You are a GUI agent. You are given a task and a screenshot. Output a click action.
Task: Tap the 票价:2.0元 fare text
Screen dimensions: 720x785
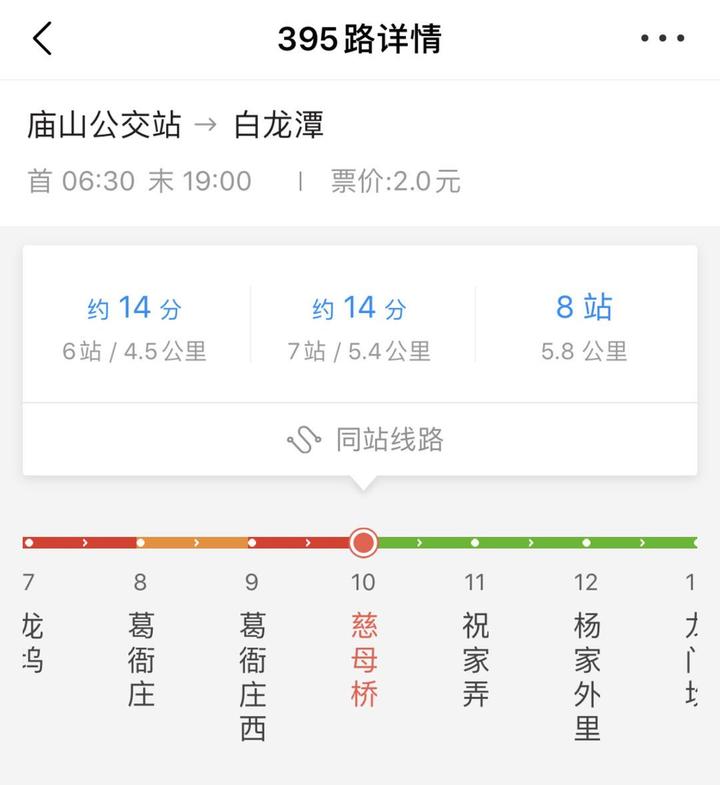(393, 183)
